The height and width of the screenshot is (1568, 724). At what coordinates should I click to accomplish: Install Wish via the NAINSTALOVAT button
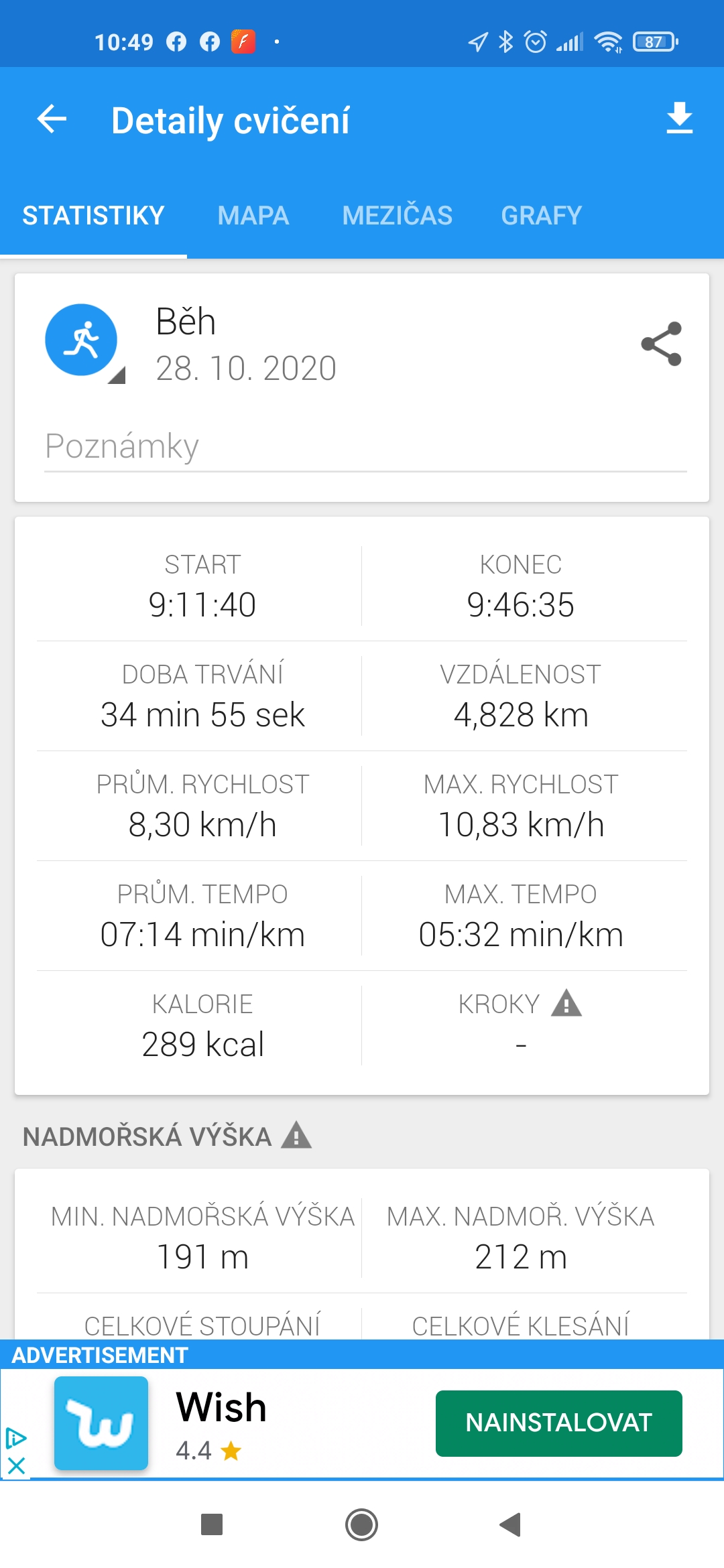(559, 1423)
